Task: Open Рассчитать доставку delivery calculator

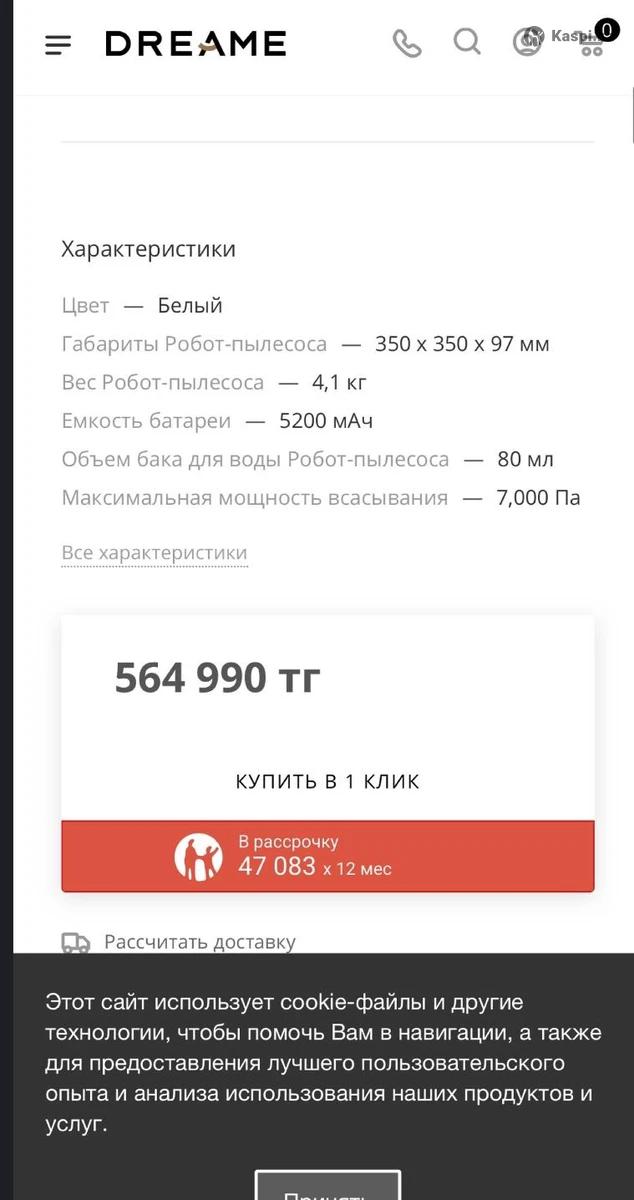Action: click(199, 941)
